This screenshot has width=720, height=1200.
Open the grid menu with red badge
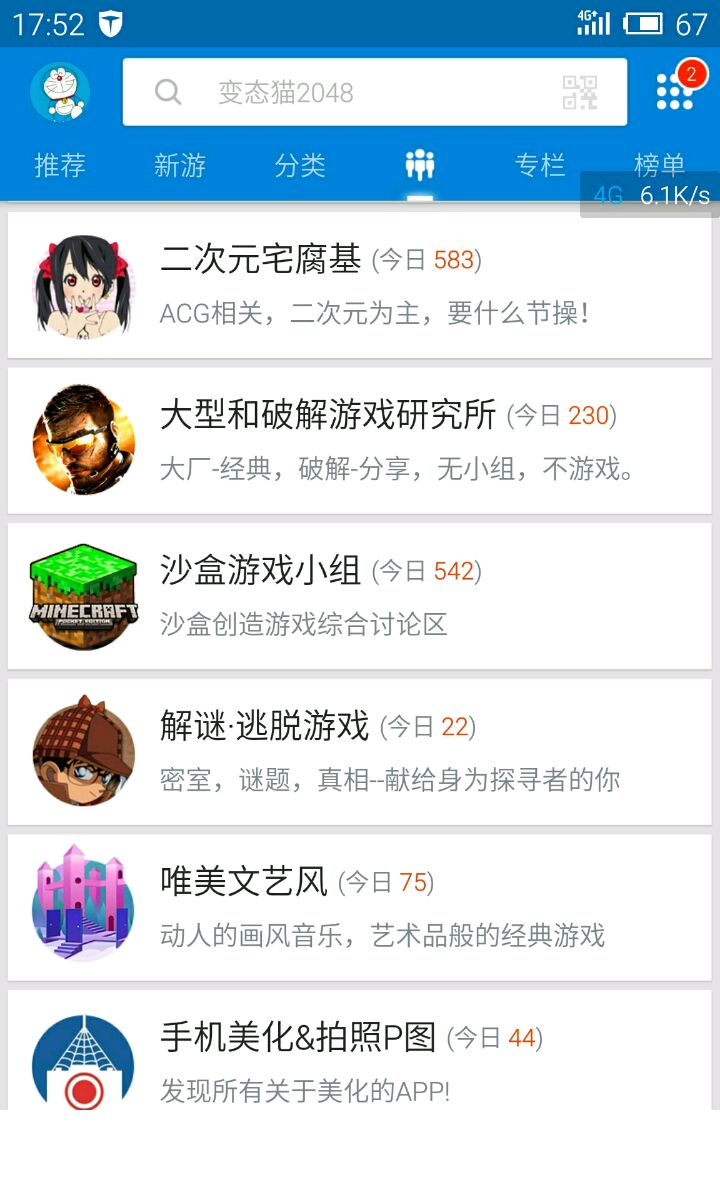click(675, 92)
